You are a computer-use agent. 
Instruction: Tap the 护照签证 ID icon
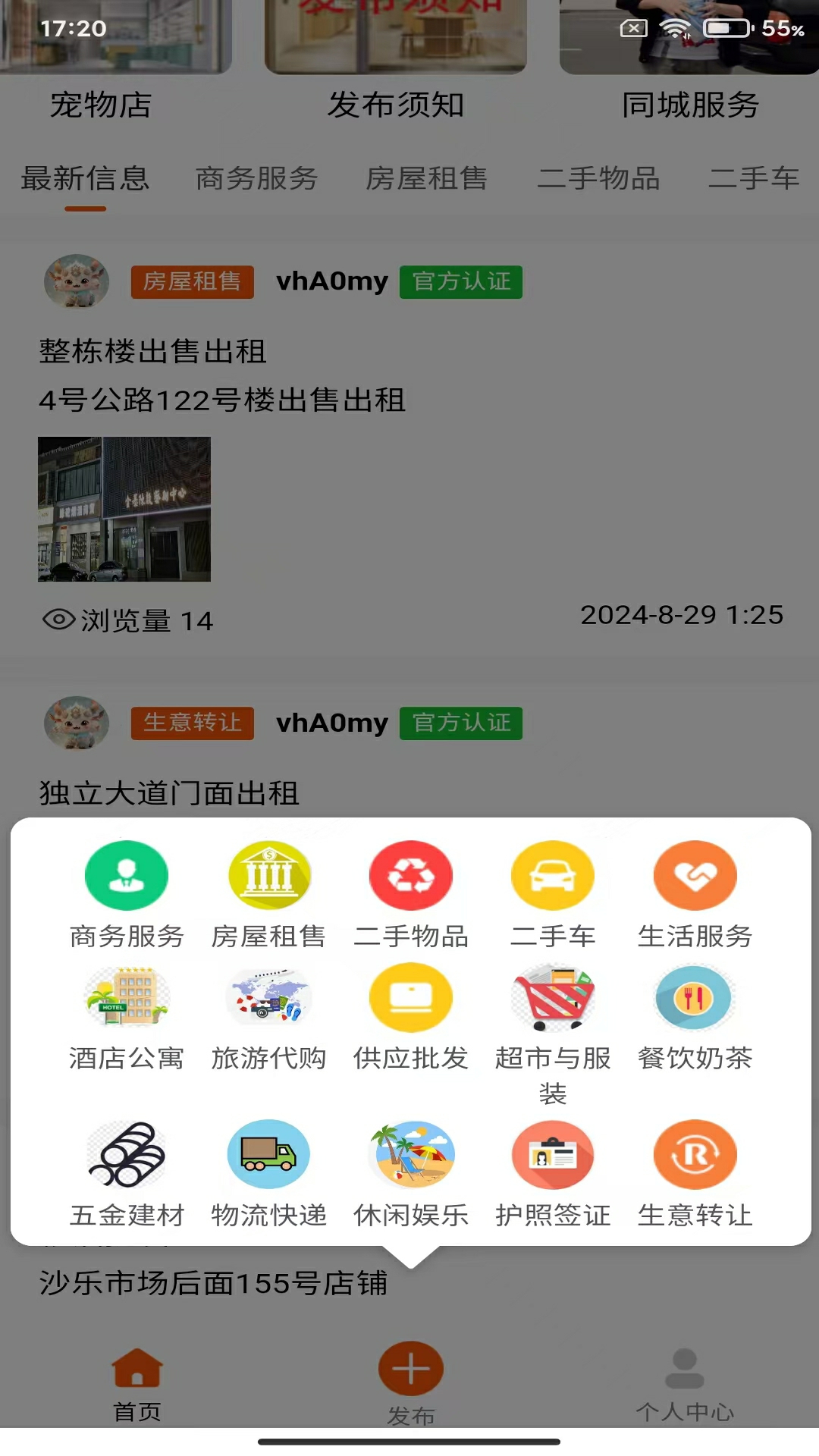552,1154
